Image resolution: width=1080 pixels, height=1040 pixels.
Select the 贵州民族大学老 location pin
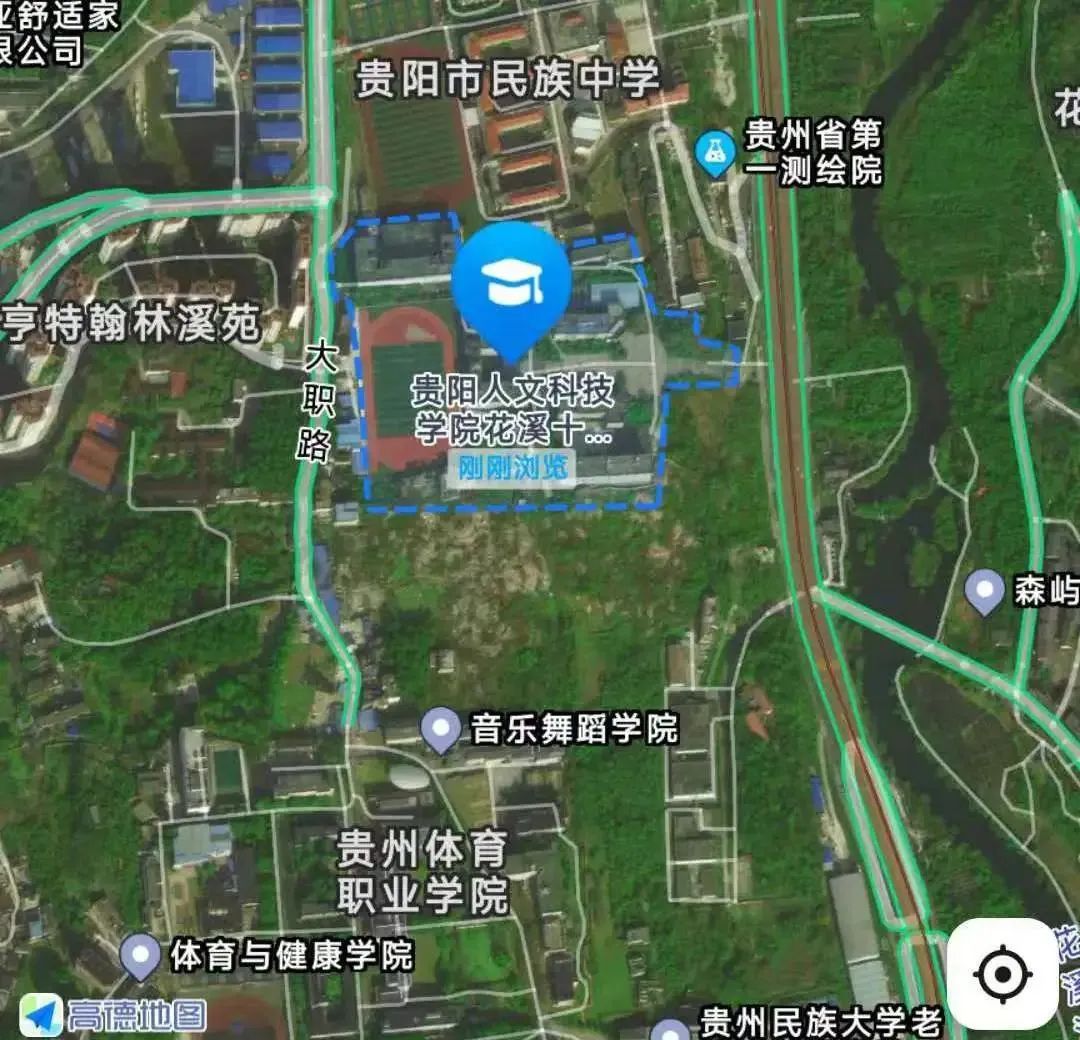670,1028
